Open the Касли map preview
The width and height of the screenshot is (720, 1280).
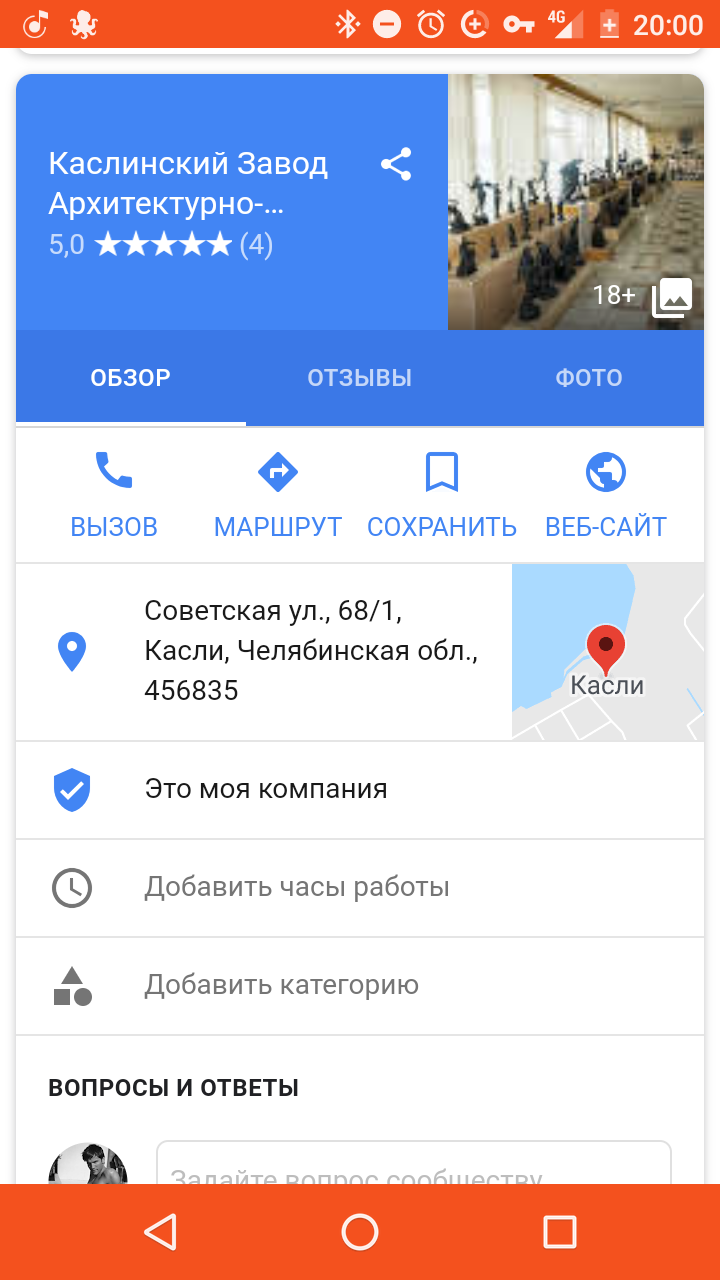coord(607,651)
